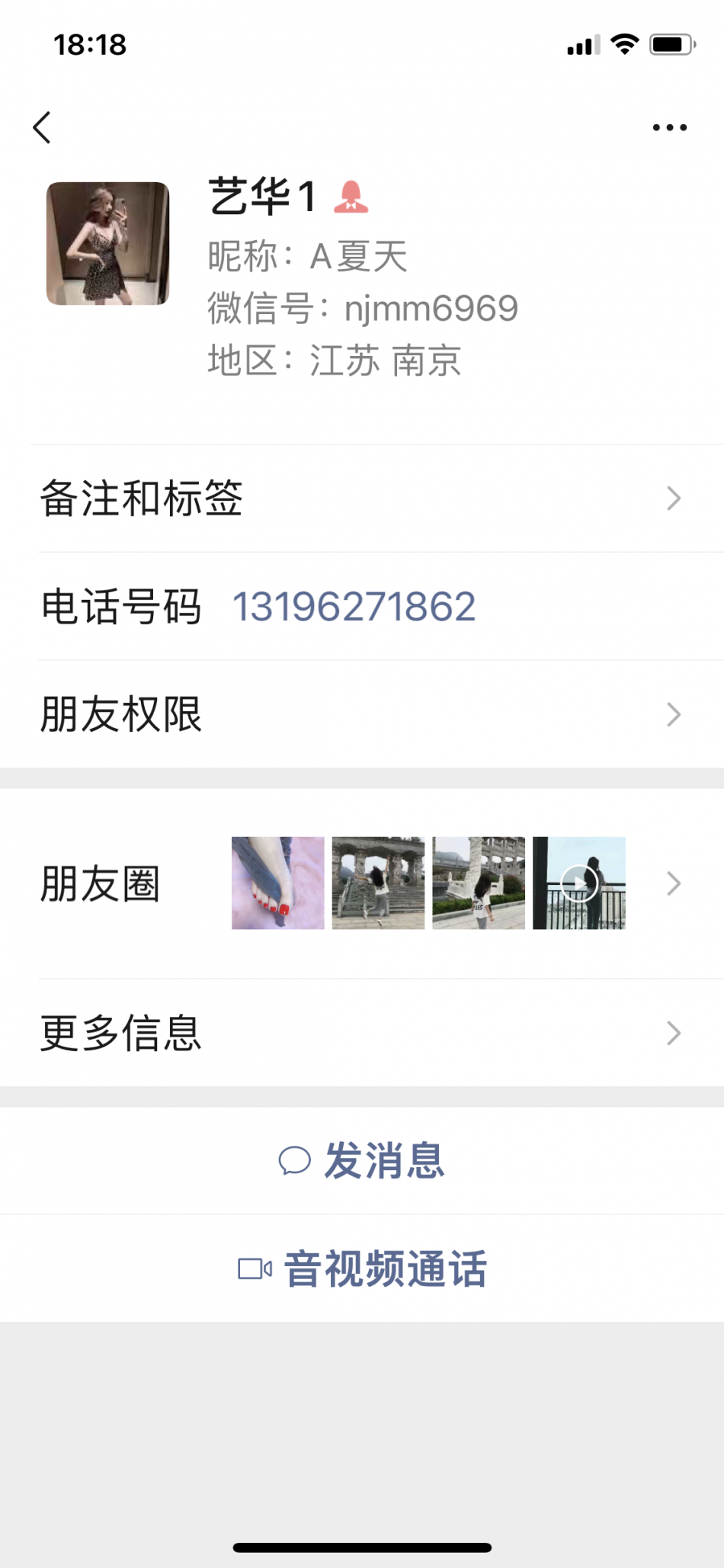
Task: Open the 朋友圈 moments row
Action: coord(362,883)
